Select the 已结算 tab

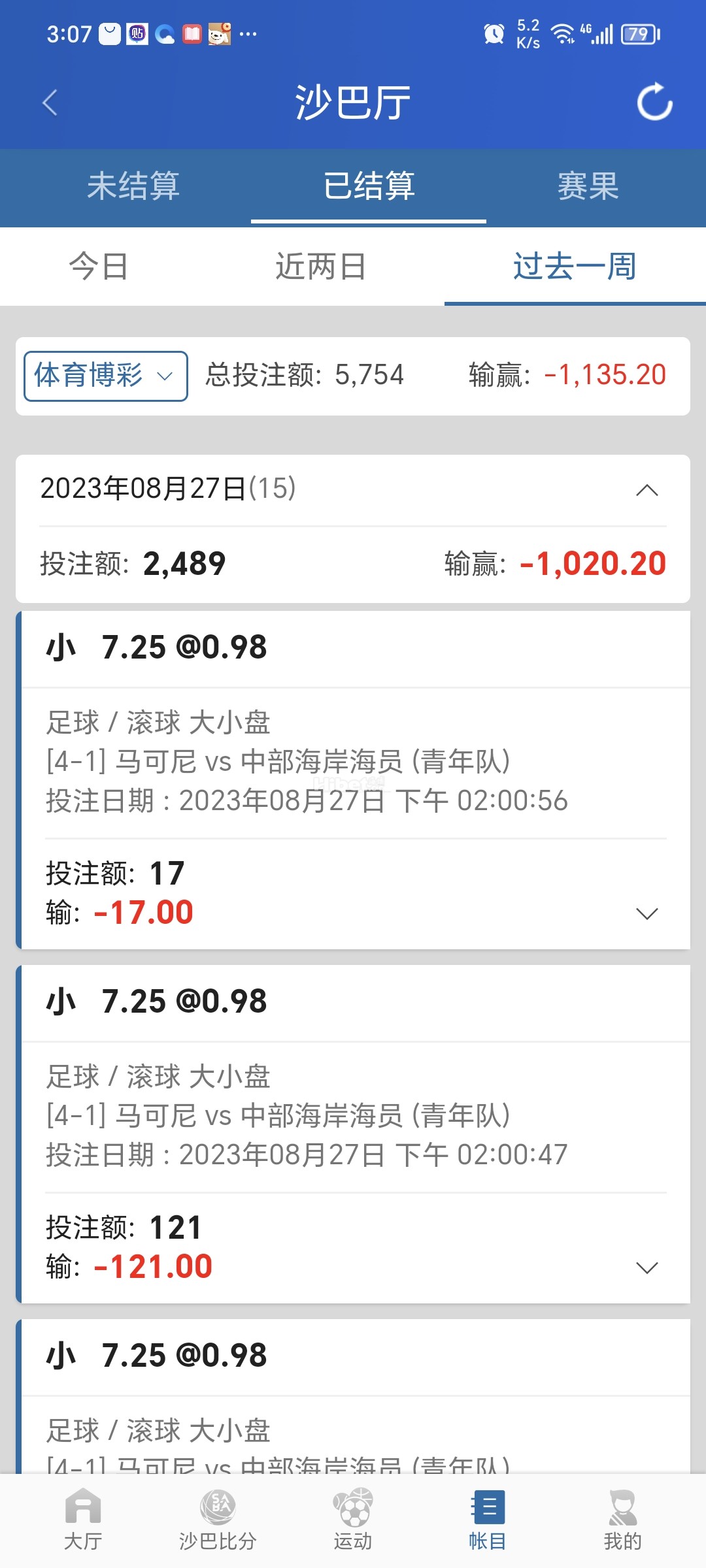(369, 186)
